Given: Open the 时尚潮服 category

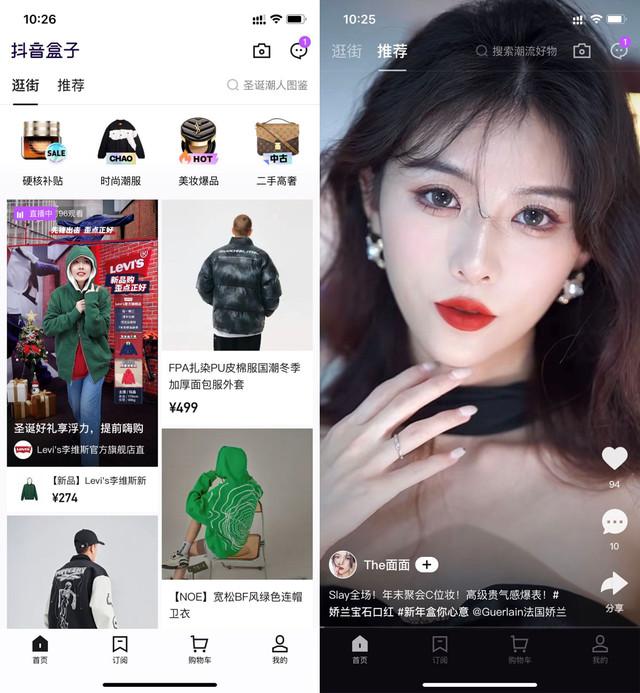Looking at the screenshot, I should (120, 152).
